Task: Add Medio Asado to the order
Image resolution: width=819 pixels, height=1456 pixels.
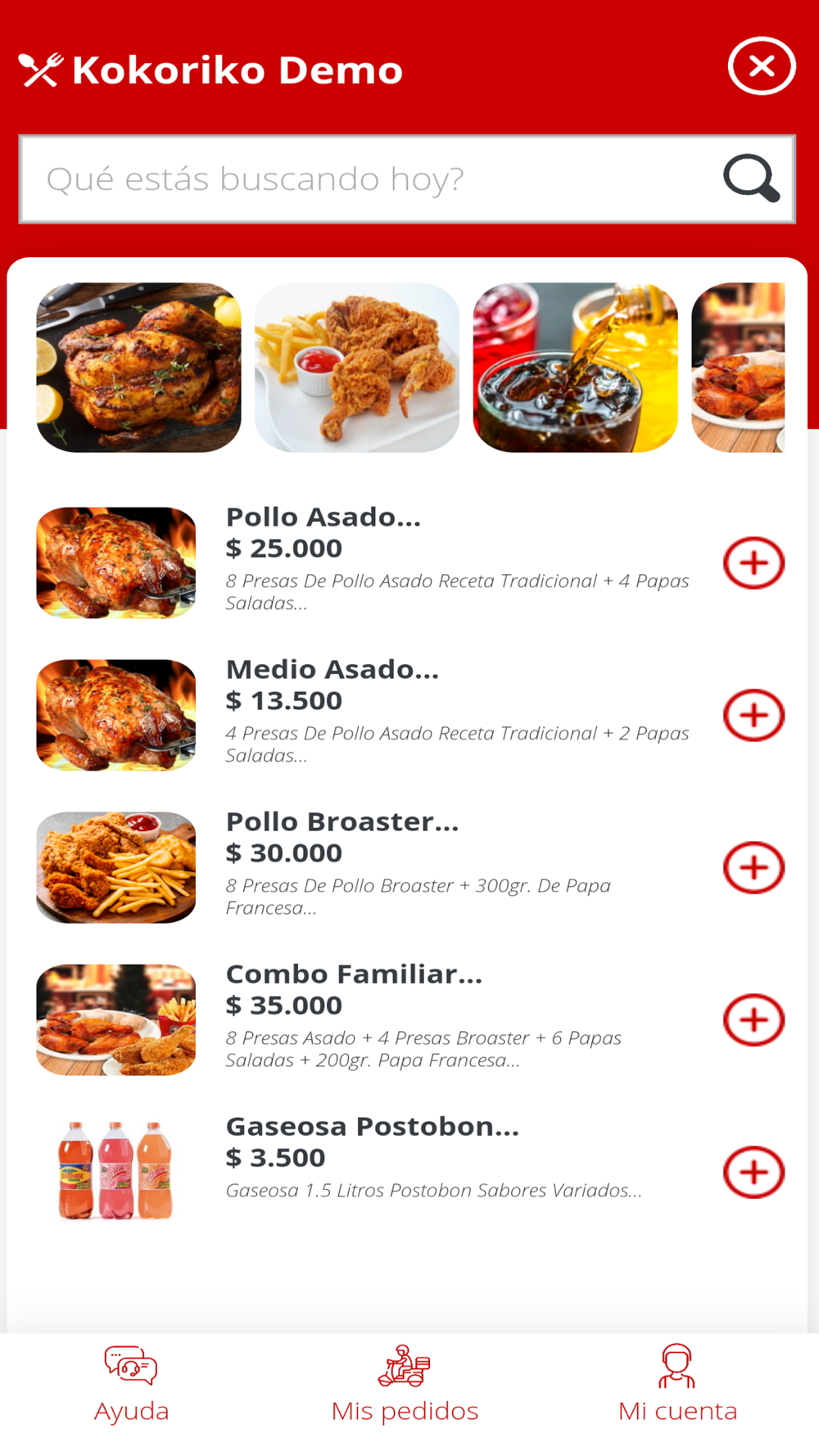Action: (753, 716)
